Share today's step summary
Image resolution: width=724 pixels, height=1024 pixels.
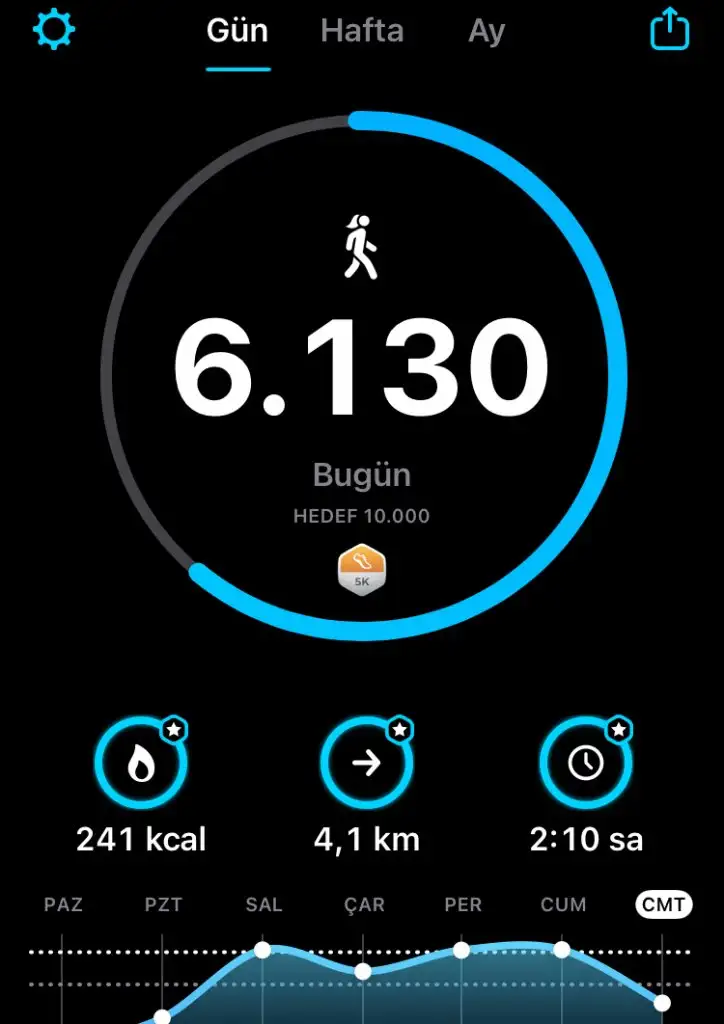(x=669, y=31)
